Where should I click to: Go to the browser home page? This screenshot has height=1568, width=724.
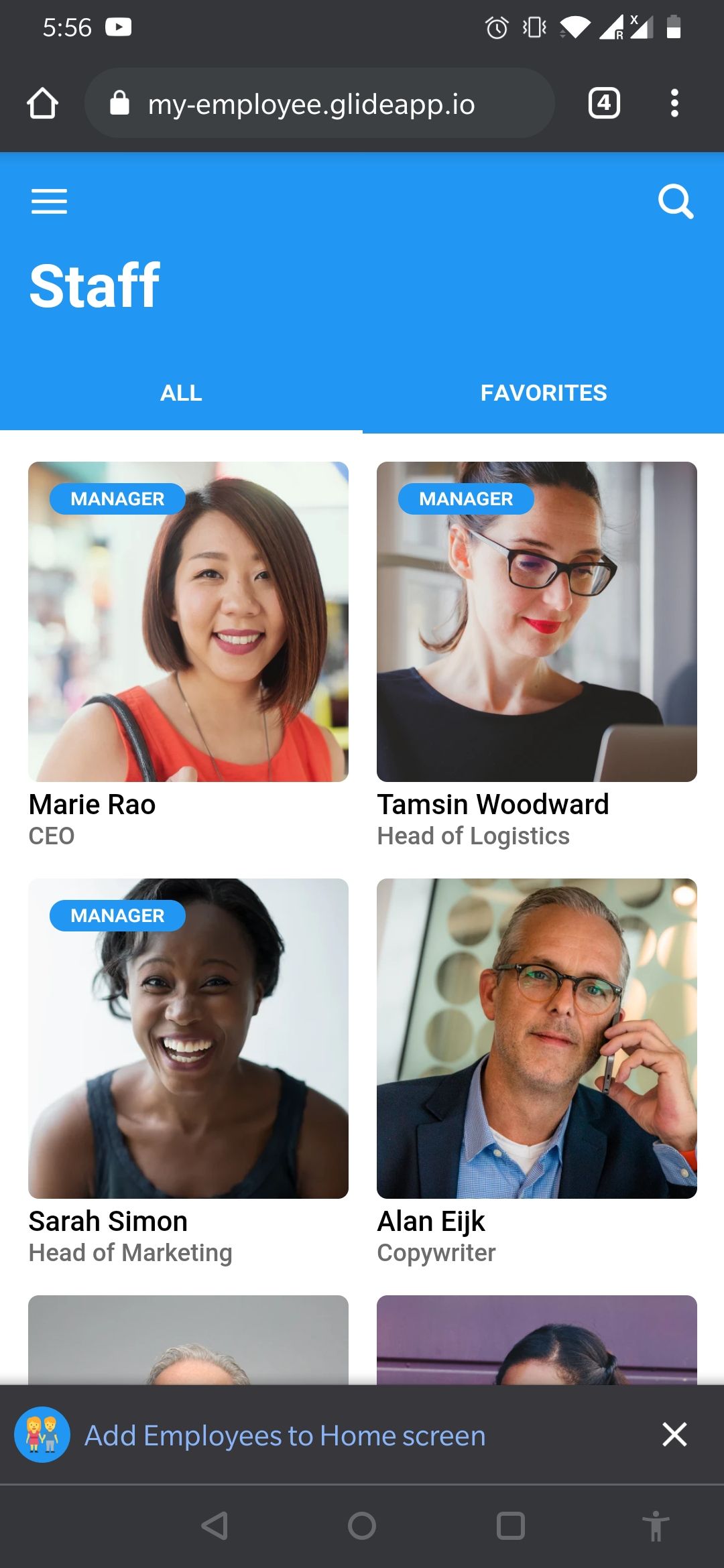click(x=42, y=103)
